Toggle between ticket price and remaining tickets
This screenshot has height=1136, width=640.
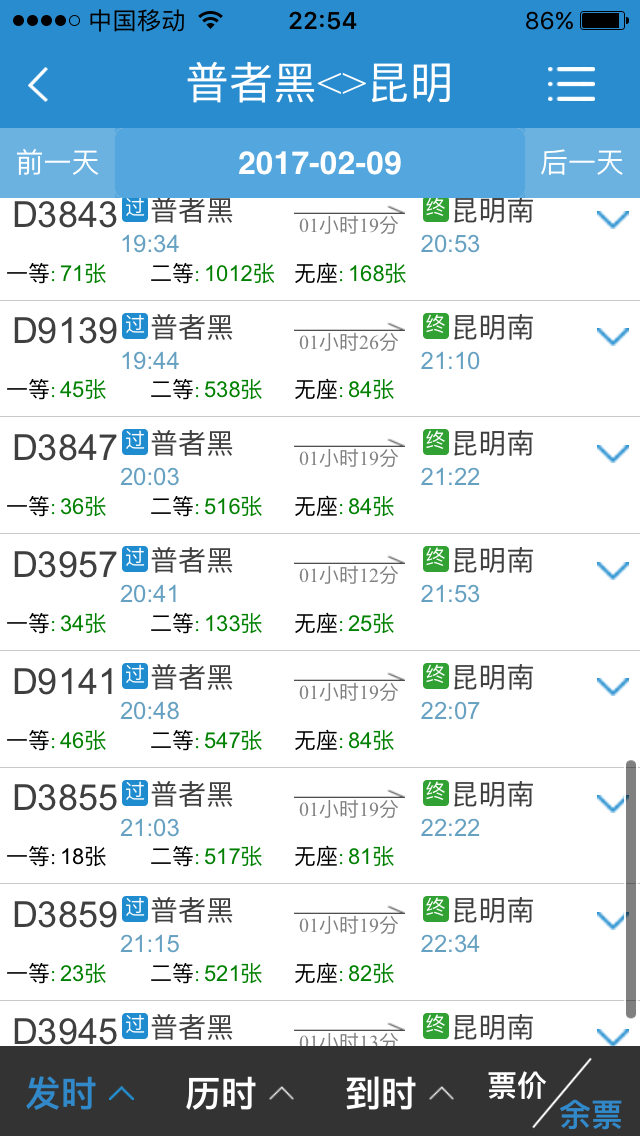tap(556, 1095)
